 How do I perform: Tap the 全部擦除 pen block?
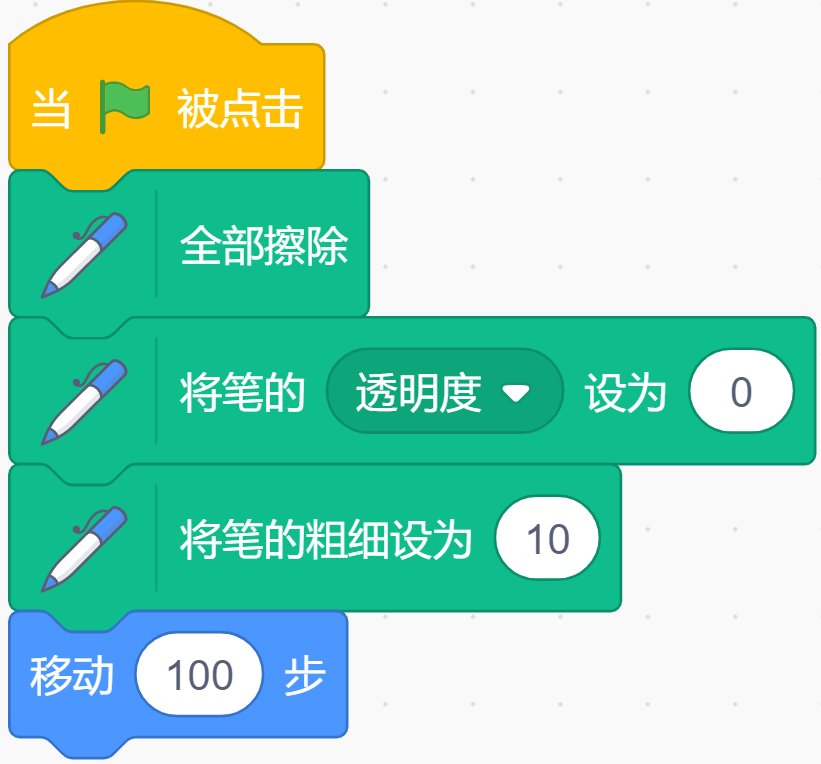(x=188, y=244)
